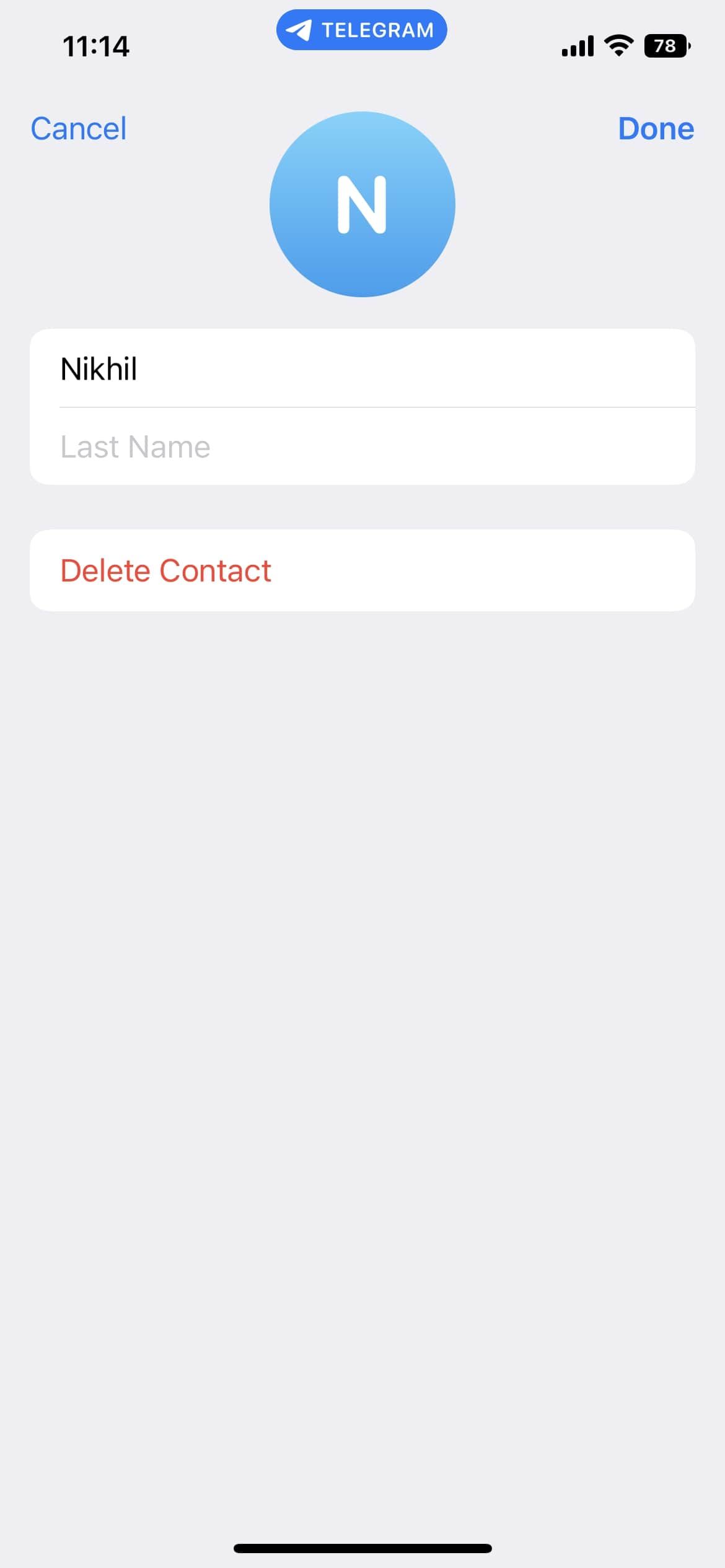Screen dimensions: 725x1568
Task: Return to Telegram via top pill
Action: tap(362, 30)
